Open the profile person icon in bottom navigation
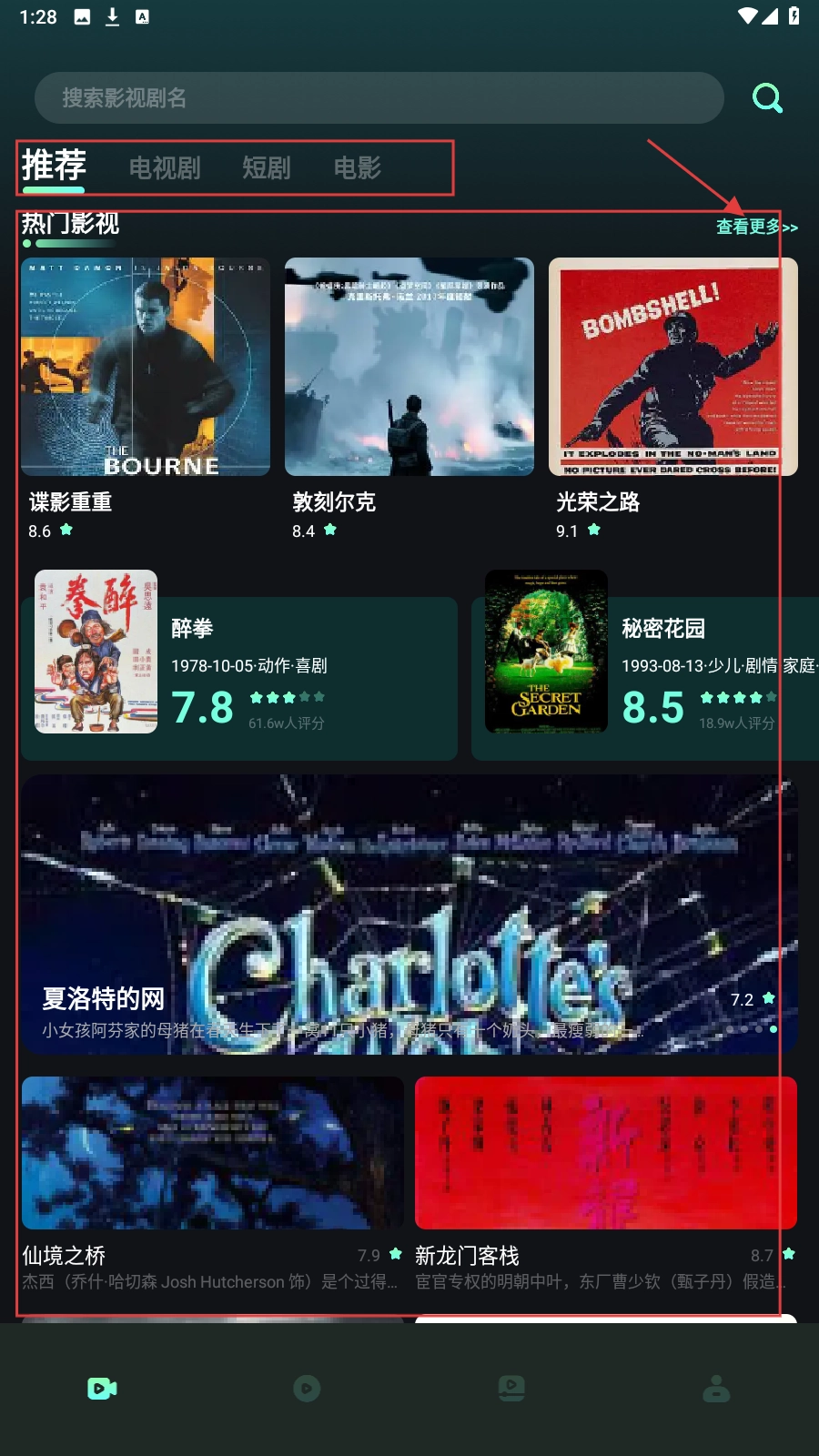The image size is (819, 1456). click(716, 1389)
